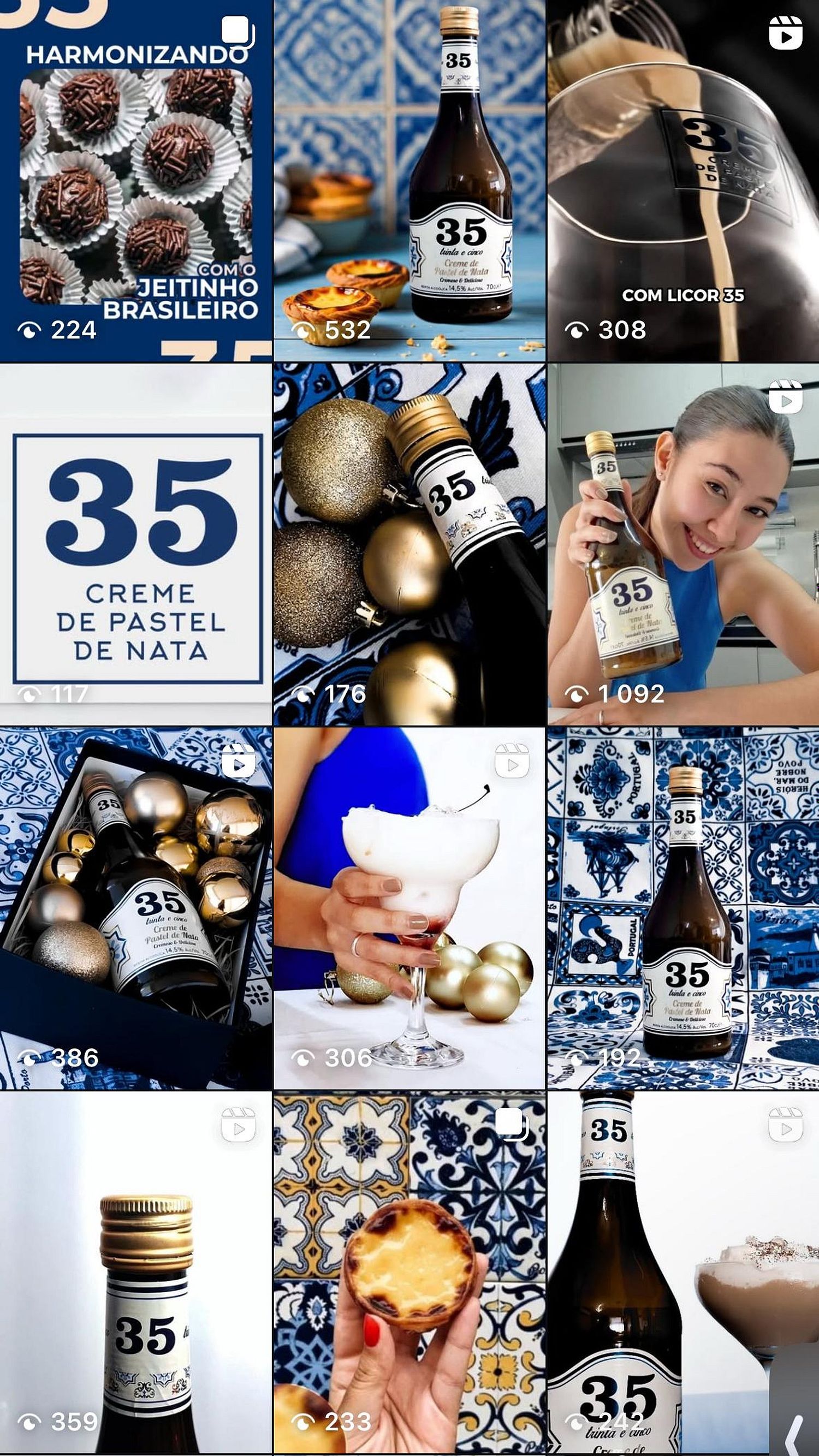The width and height of the screenshot is (819, 1456).
Task: Open the Harmonizando brigadeiro post with 224 views
Action: point(135,181)
